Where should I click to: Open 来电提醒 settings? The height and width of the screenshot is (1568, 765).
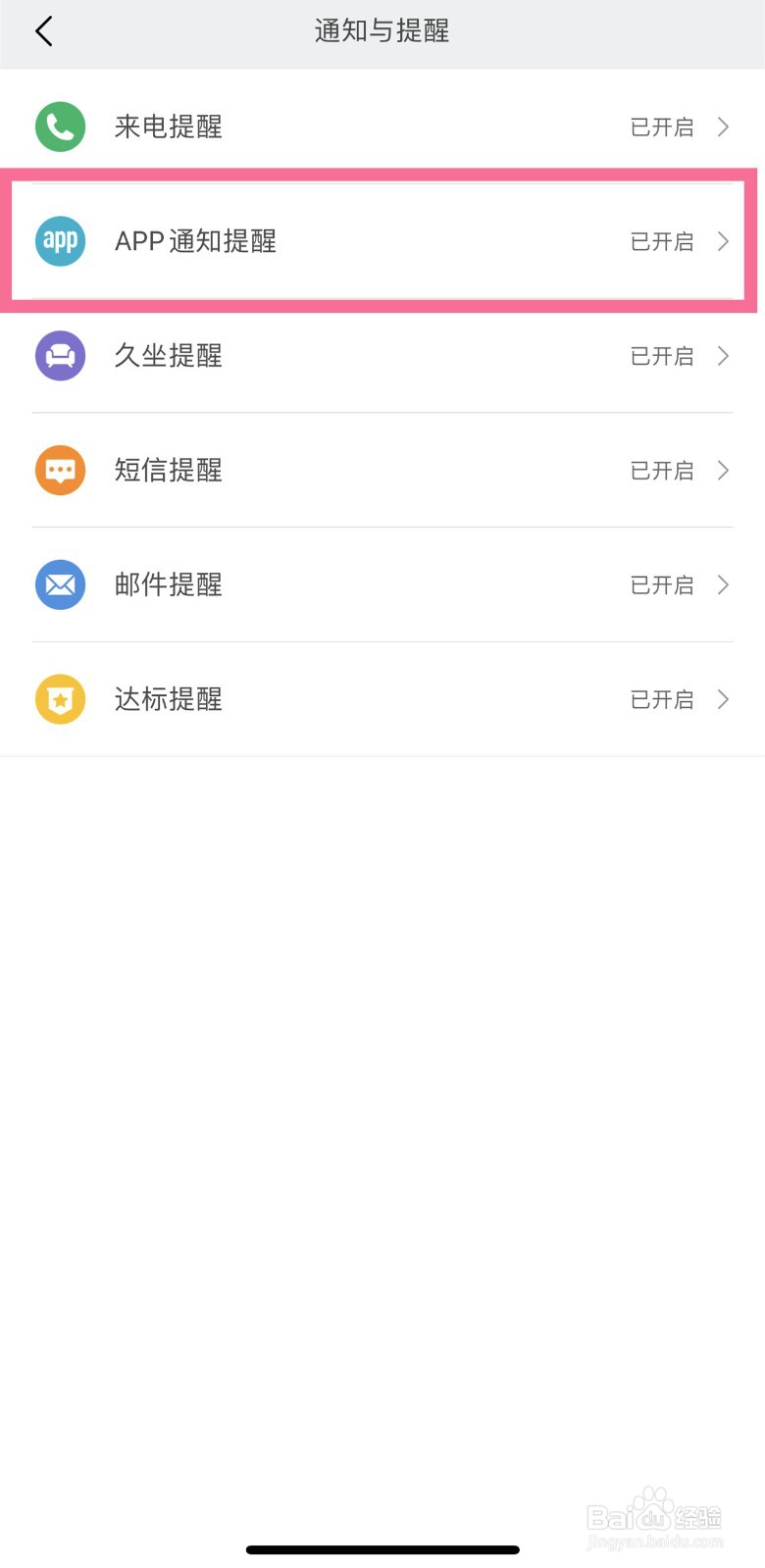pyautogui.click(x=382, y=126)
